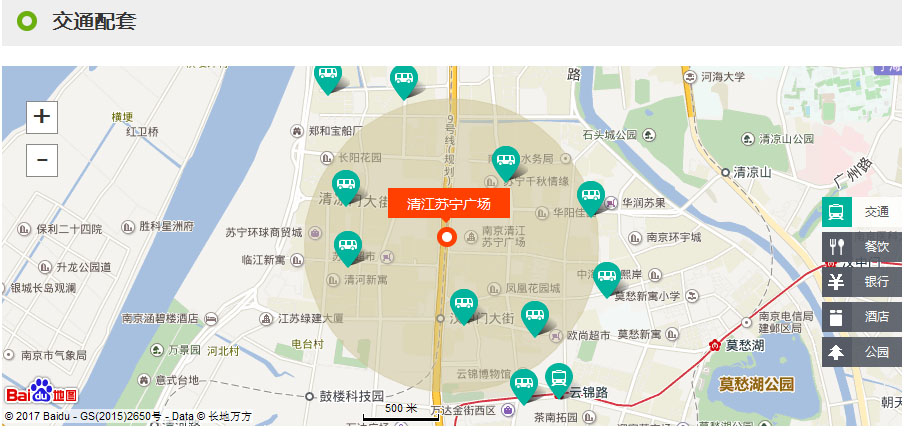Image resolution: width=910 pixels, height=435 pixels.
Task: Open the bus marker near 莫愁新寓小学
Action: point(607,276)
